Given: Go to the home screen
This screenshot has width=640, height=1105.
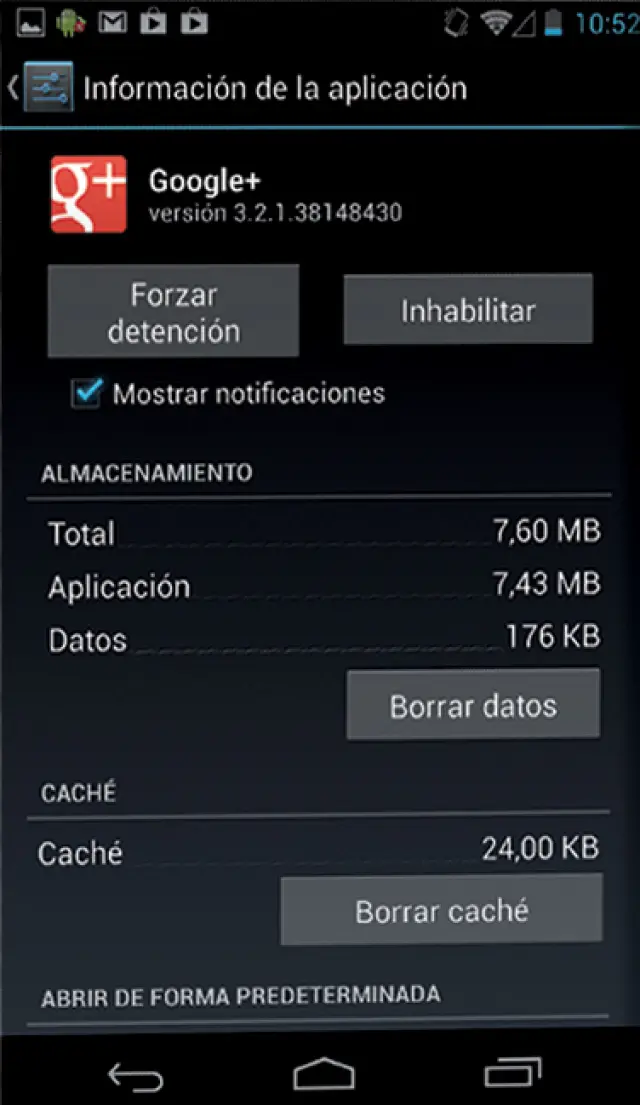Looking at the screenshot, I should pos(323,1074).
